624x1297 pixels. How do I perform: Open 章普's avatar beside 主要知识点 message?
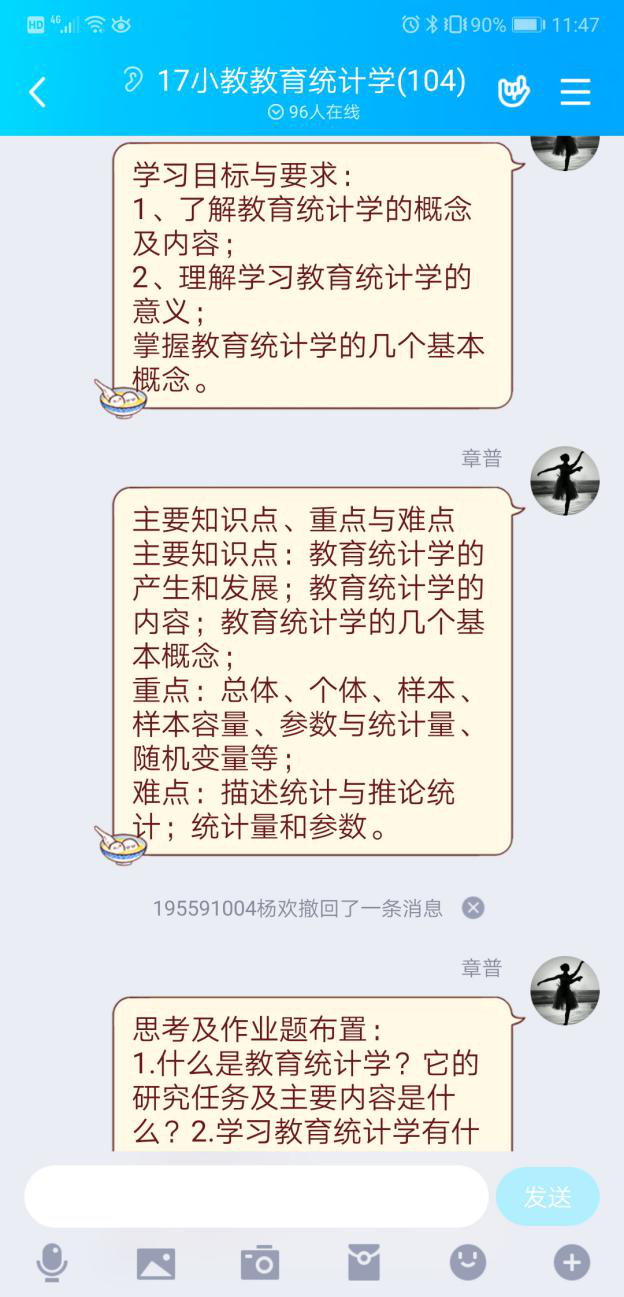click(565, 481)
